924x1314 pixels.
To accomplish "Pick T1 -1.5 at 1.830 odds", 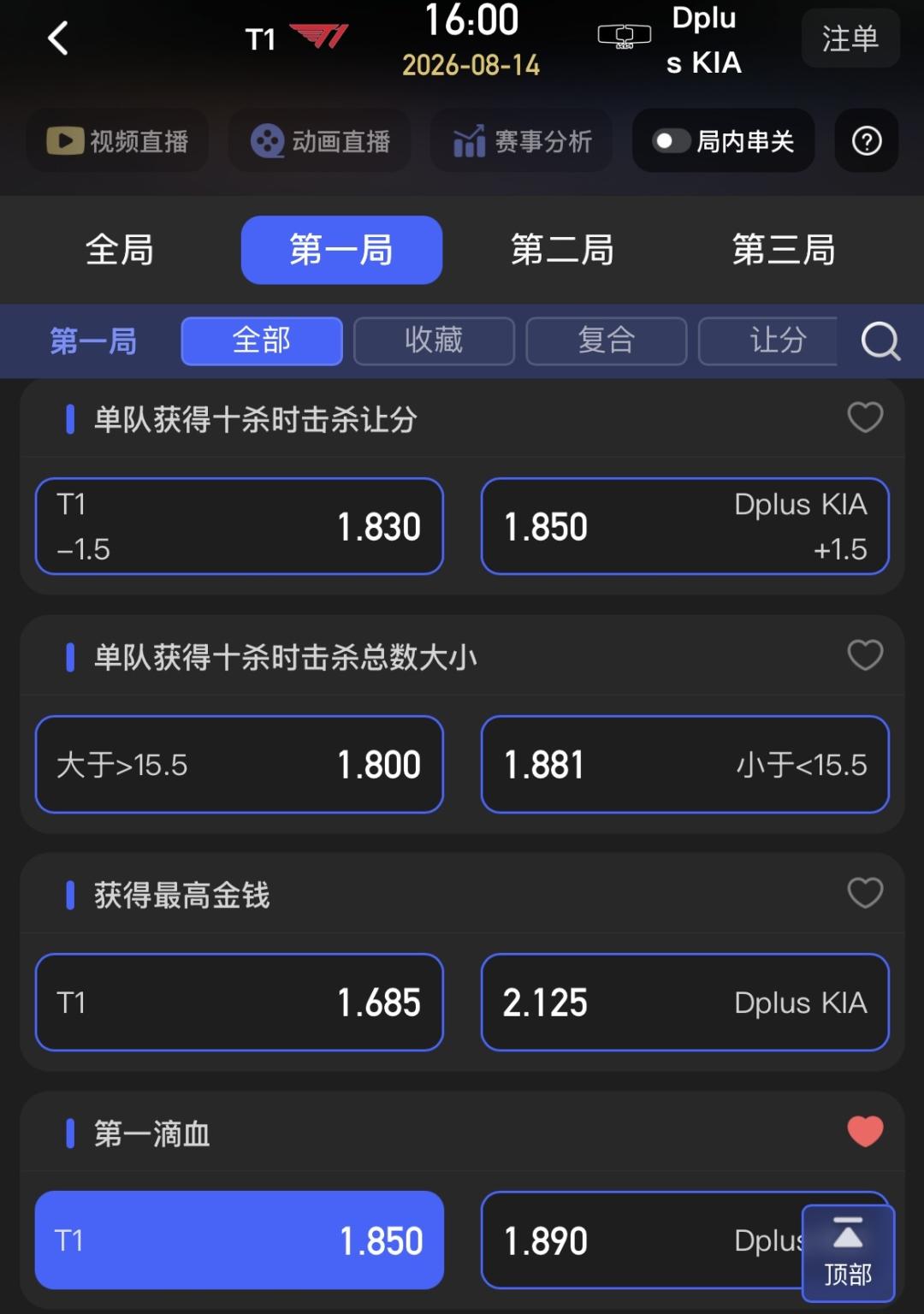I will (x=240, y=526).
